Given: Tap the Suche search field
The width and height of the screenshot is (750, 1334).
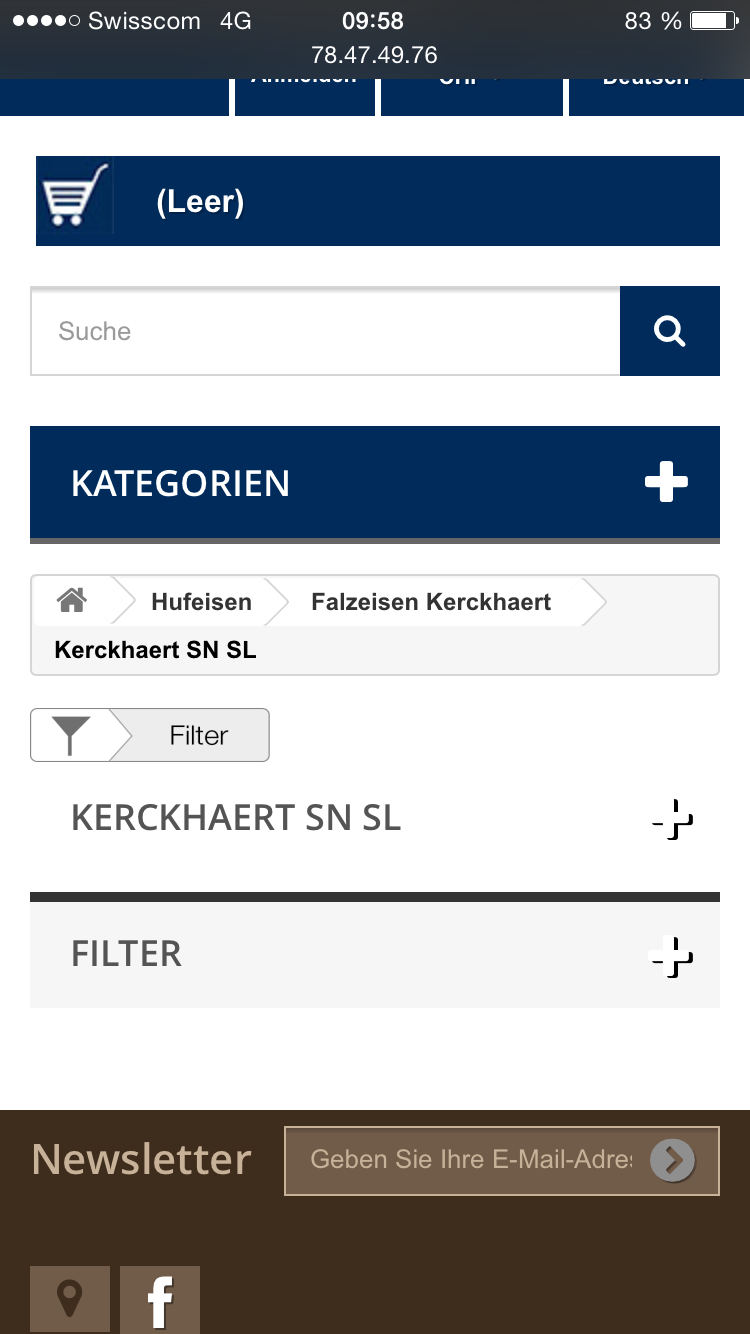Looking at the screenshot, I should pos(325,331).
